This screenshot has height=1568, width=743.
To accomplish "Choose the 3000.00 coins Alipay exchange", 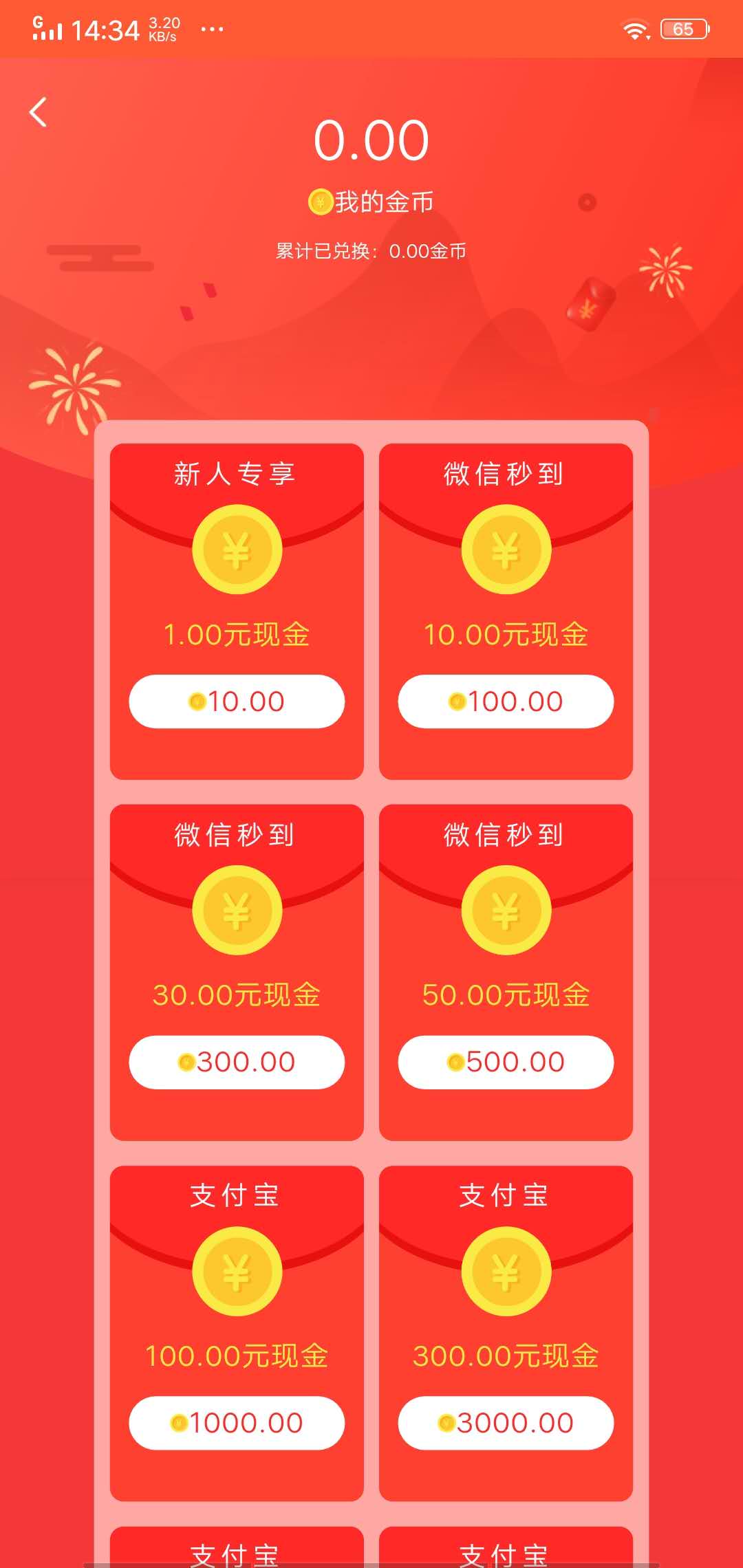I will point(506,1423).
